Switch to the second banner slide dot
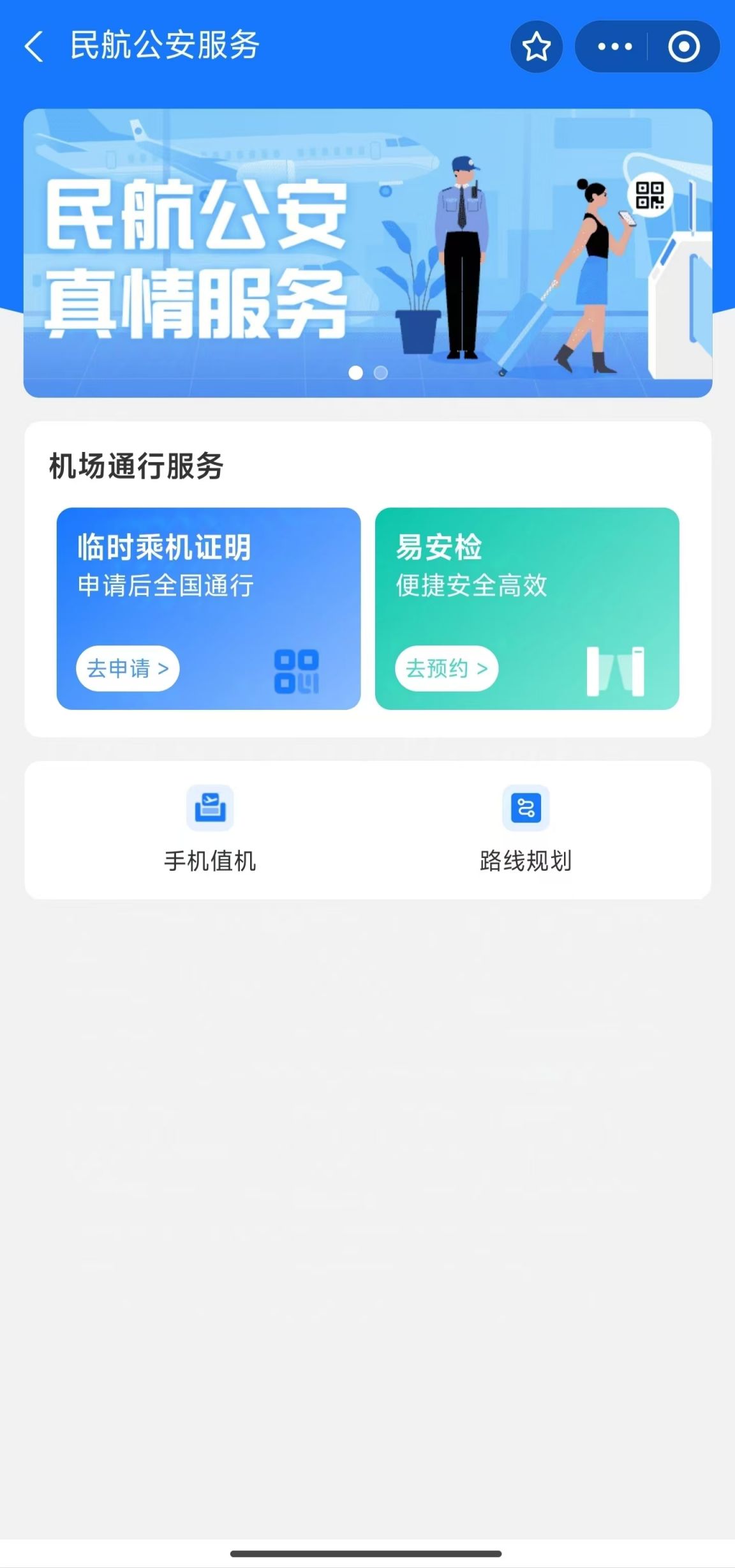The height and width of the screenshot is (1568, 735). pos(381,373)
